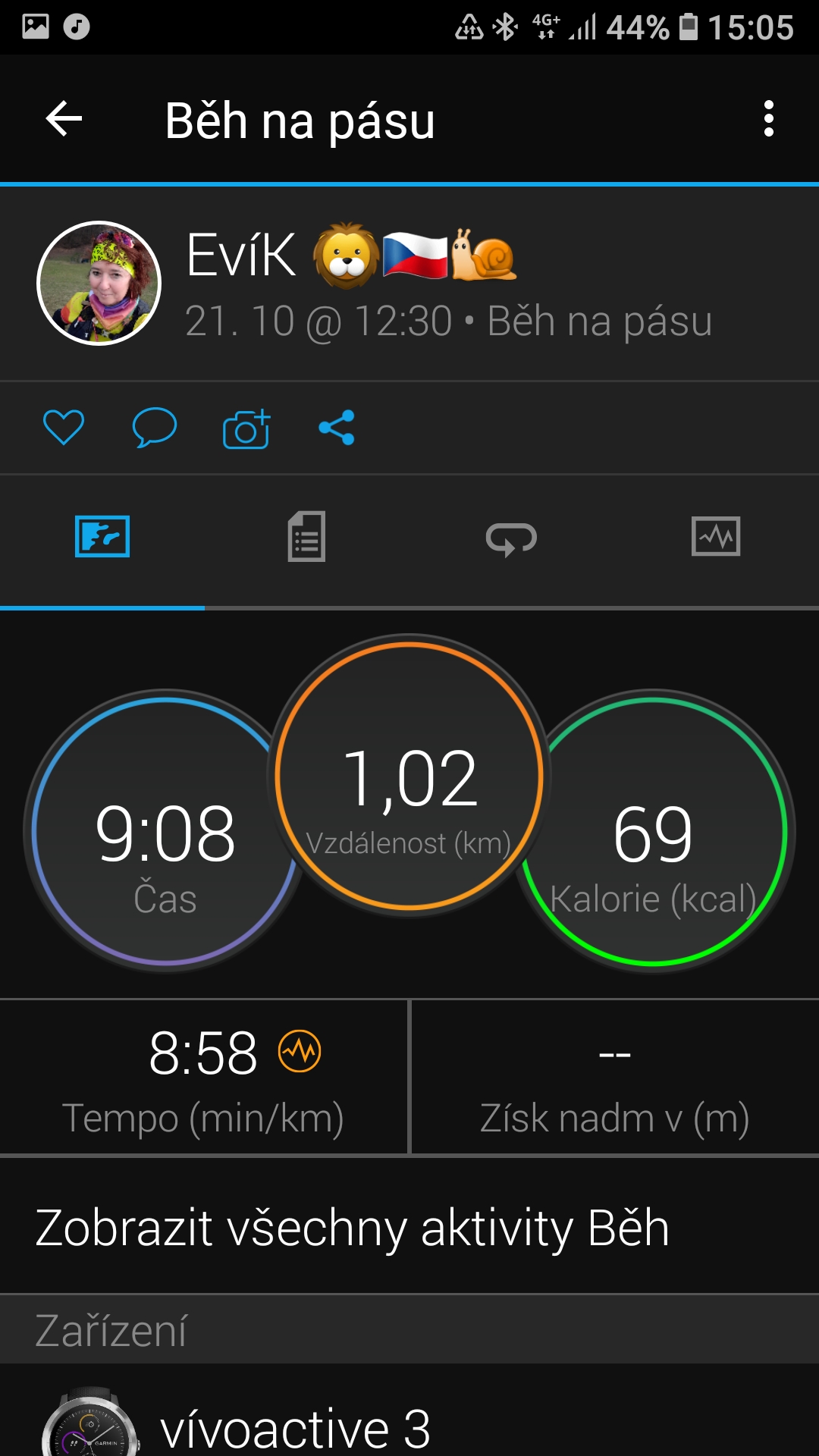Open comments via speech bubble icon
Viewport: 819px width, 1456px height.
pos(155,427)
